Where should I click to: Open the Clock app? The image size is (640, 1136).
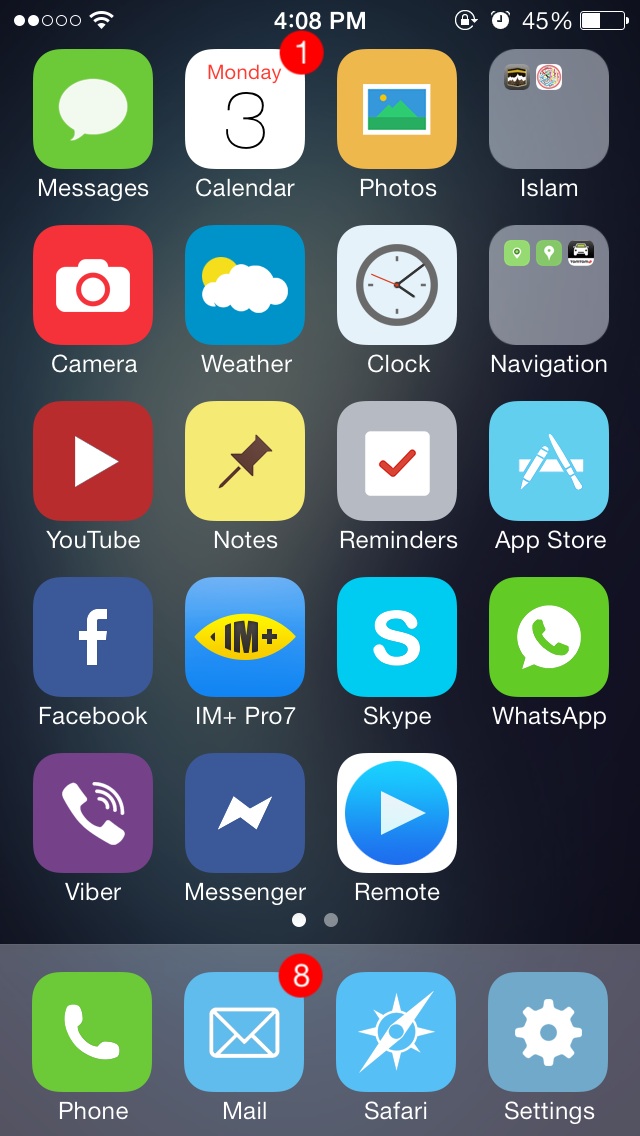point(396,285)
